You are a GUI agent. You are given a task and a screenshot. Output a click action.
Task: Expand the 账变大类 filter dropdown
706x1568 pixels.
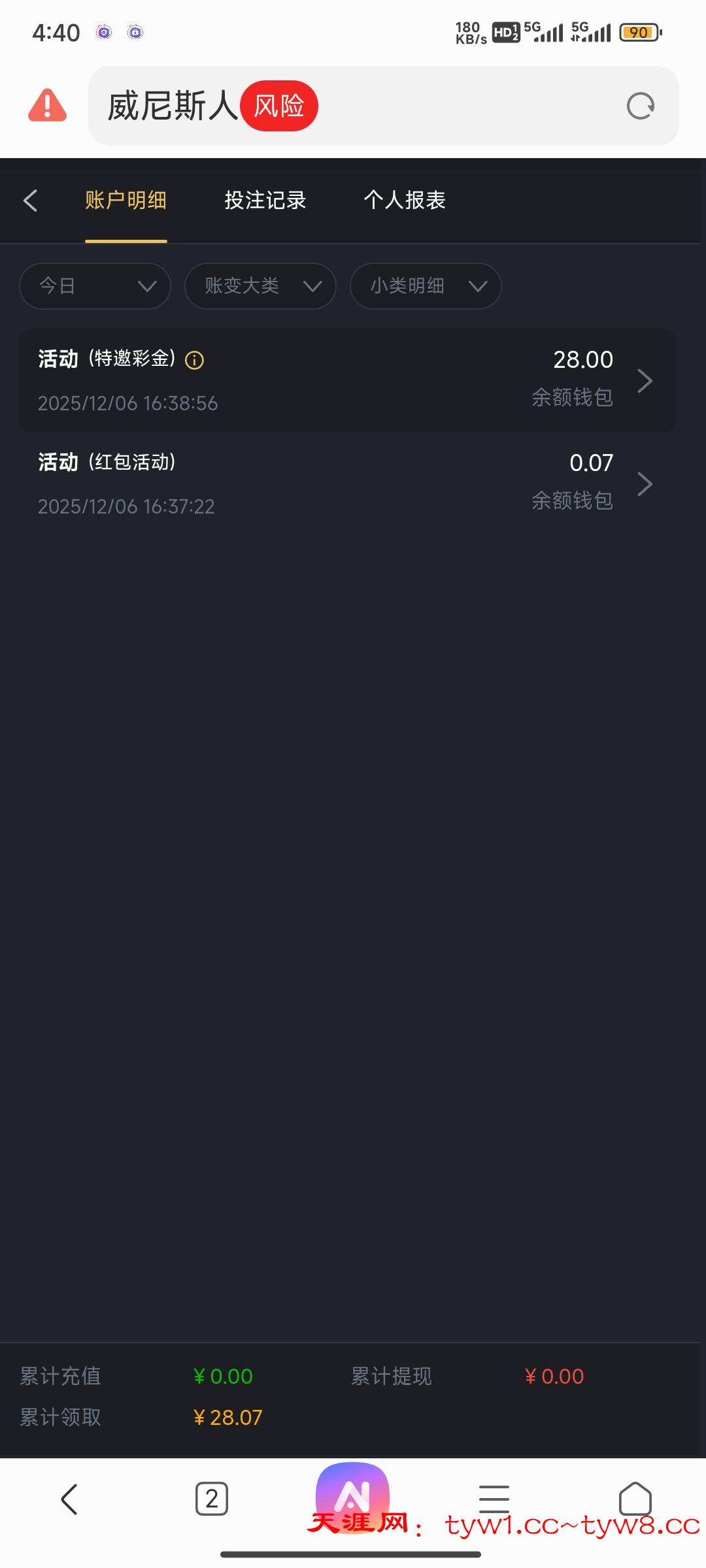[x=260, y=286]
